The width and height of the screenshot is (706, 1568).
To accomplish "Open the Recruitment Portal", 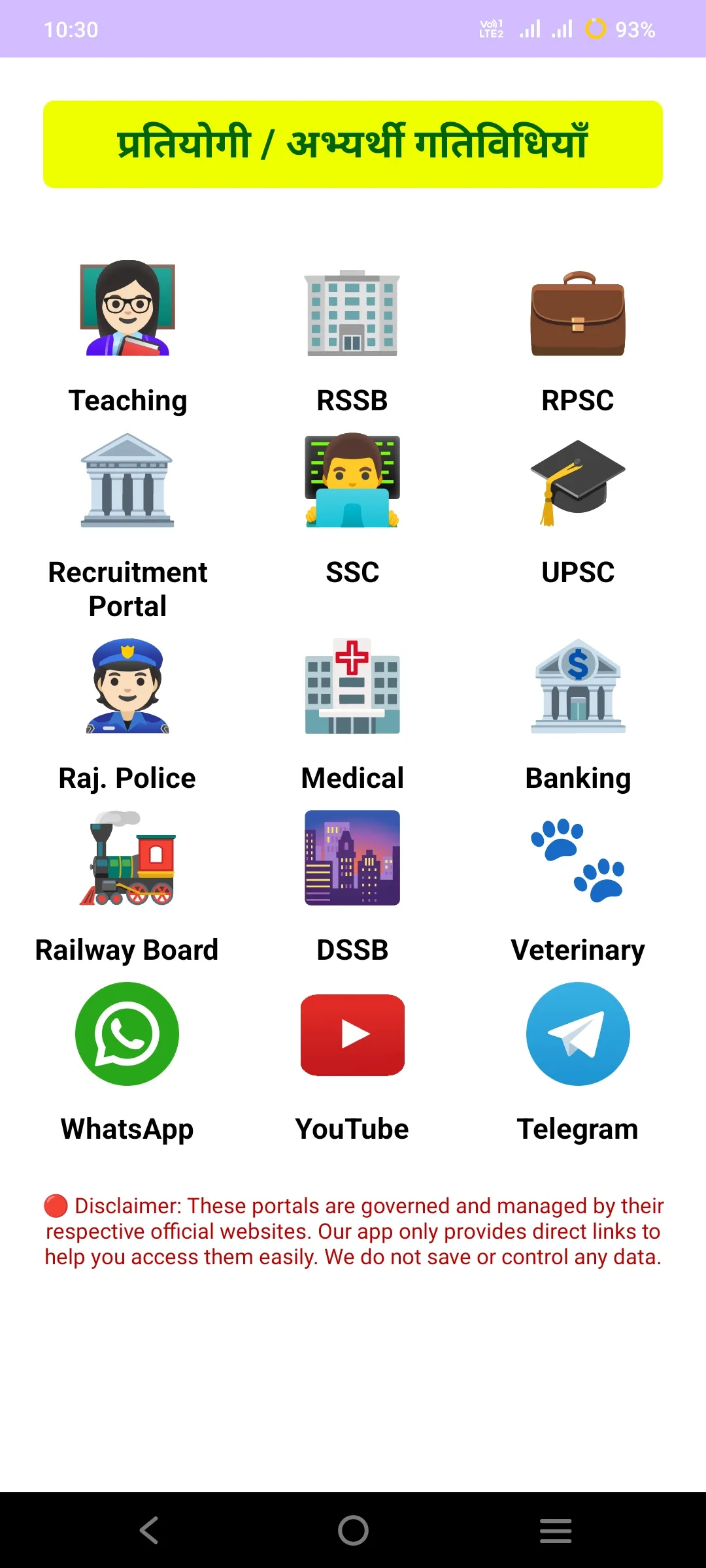I will (x=127, y=483).
